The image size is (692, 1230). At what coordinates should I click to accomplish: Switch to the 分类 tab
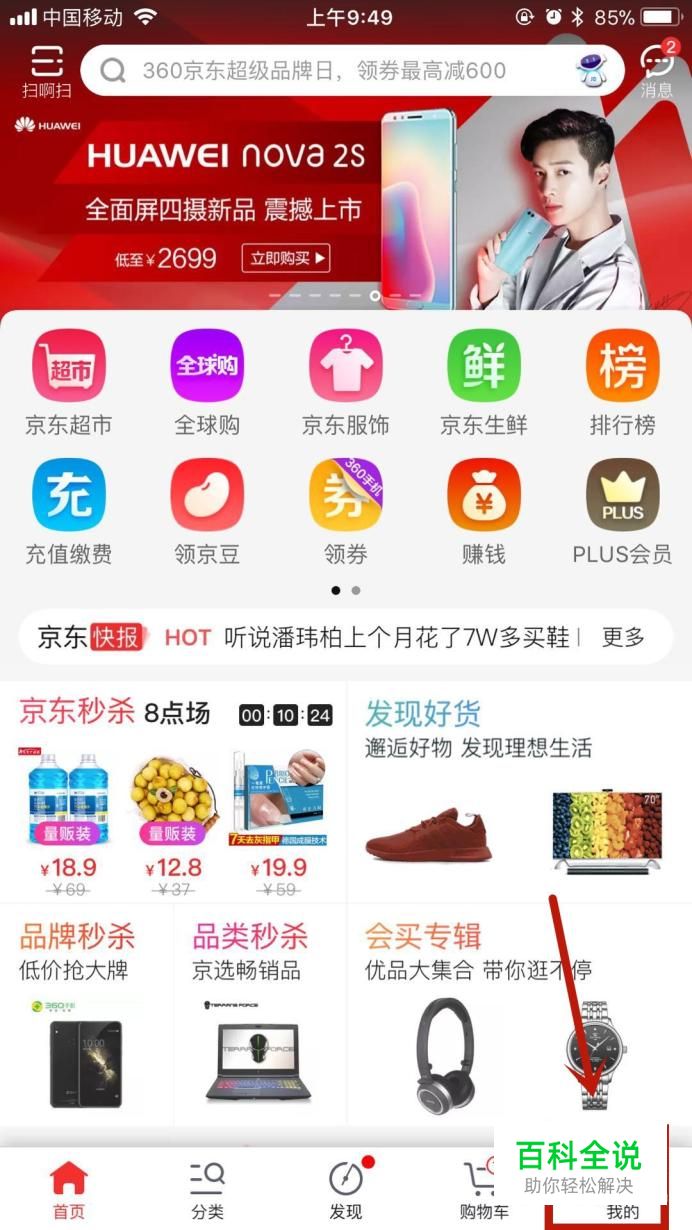(207, 1190)
